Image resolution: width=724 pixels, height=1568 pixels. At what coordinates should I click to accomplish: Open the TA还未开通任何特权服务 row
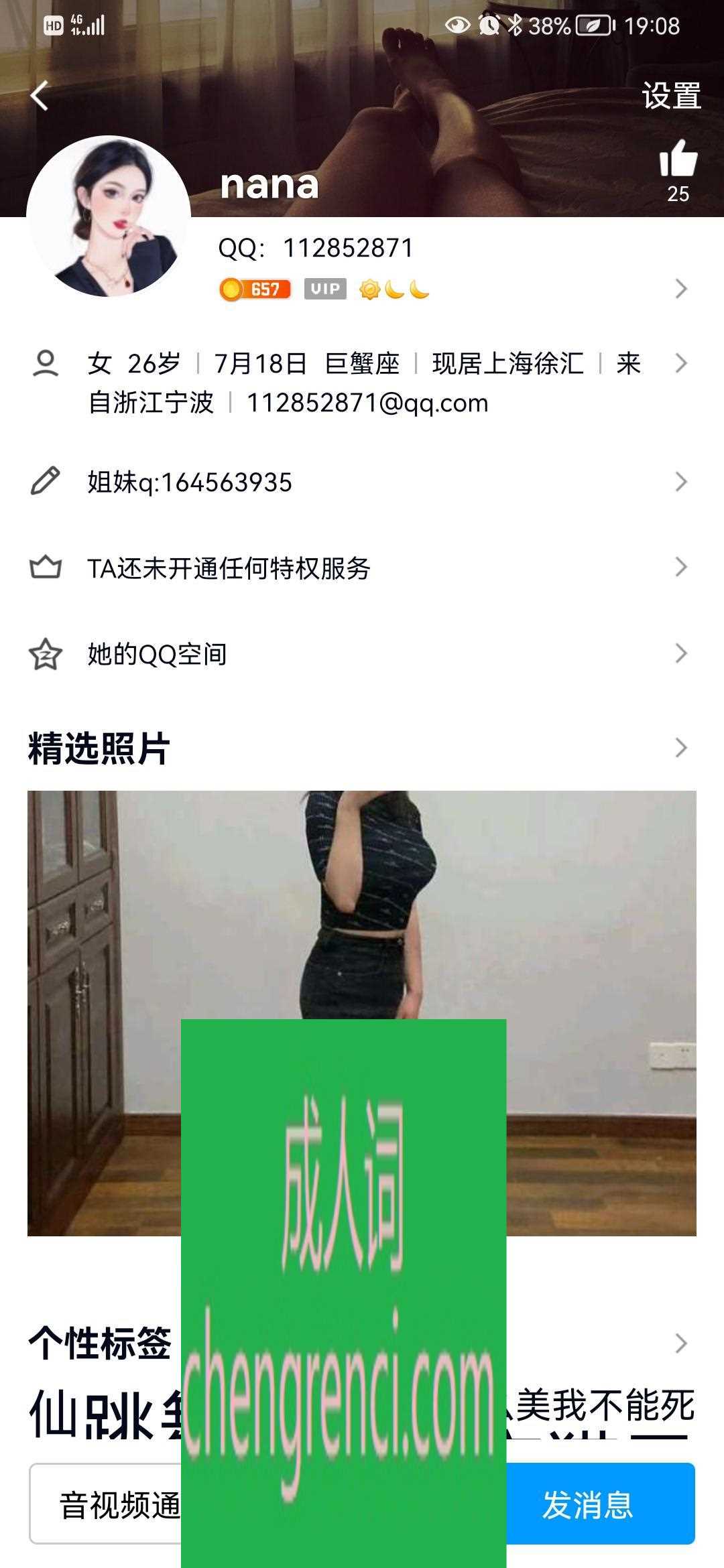[362, 568]
